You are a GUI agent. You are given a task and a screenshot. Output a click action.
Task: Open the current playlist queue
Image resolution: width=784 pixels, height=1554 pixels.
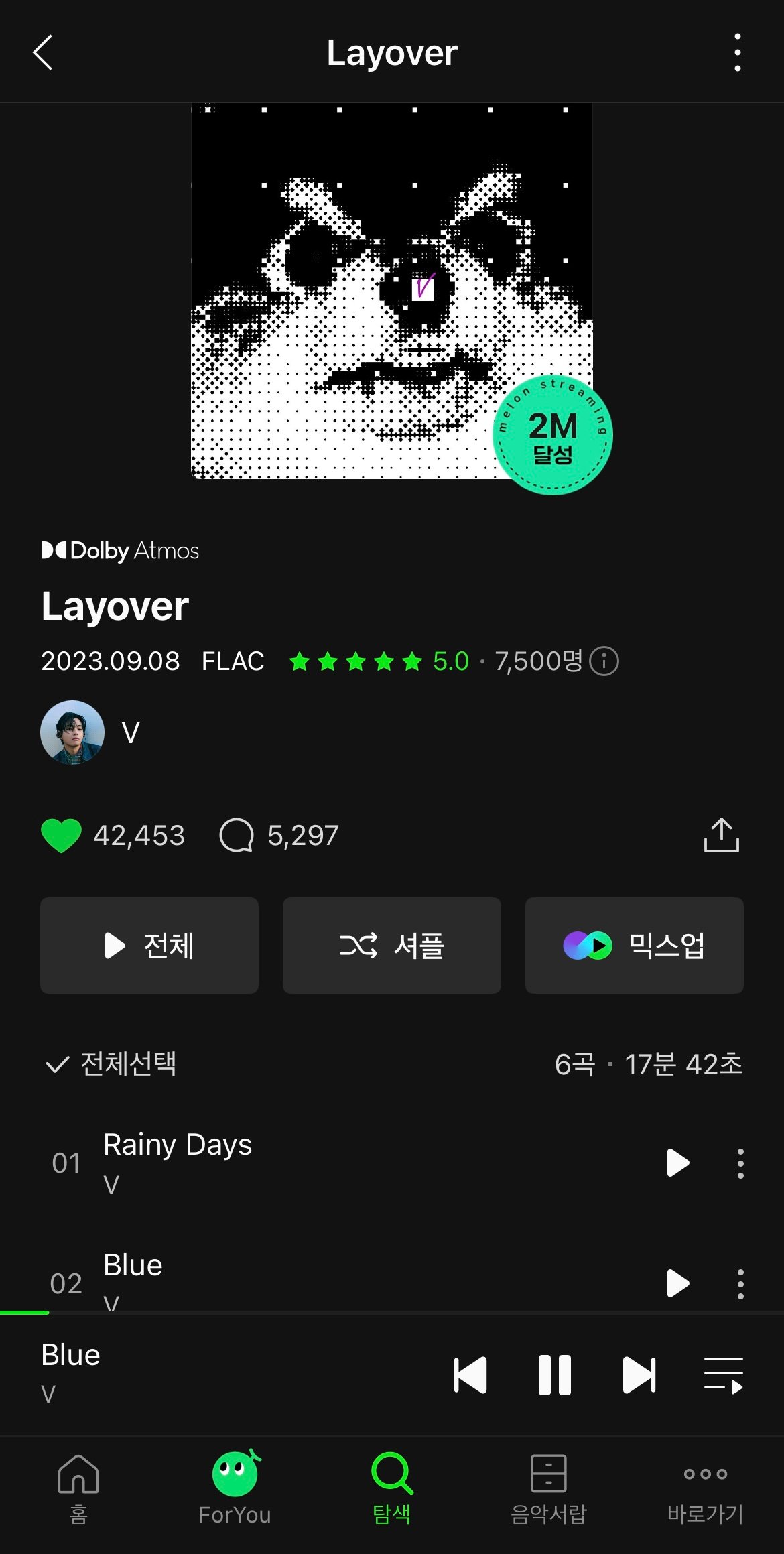coord(724,1375)
